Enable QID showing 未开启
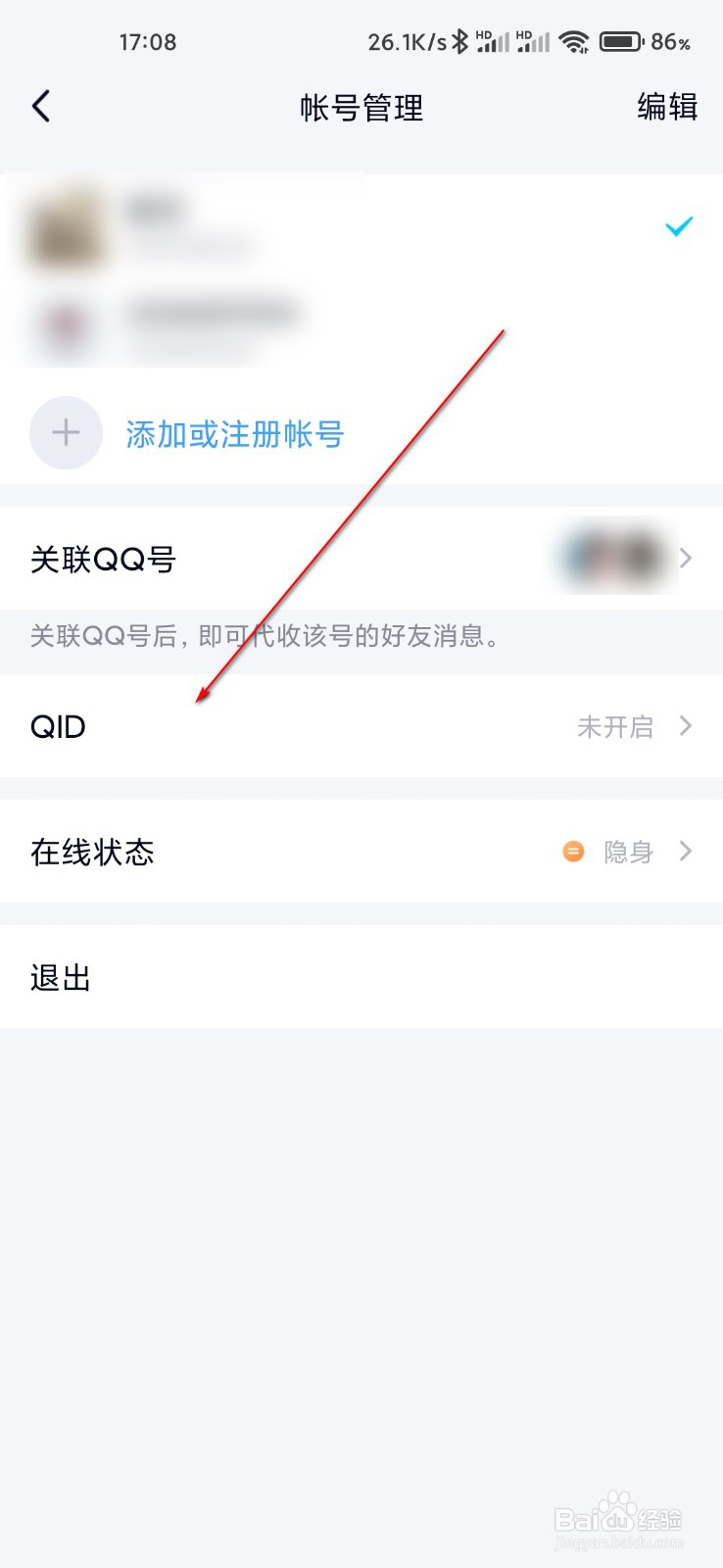 pos(615,726)
